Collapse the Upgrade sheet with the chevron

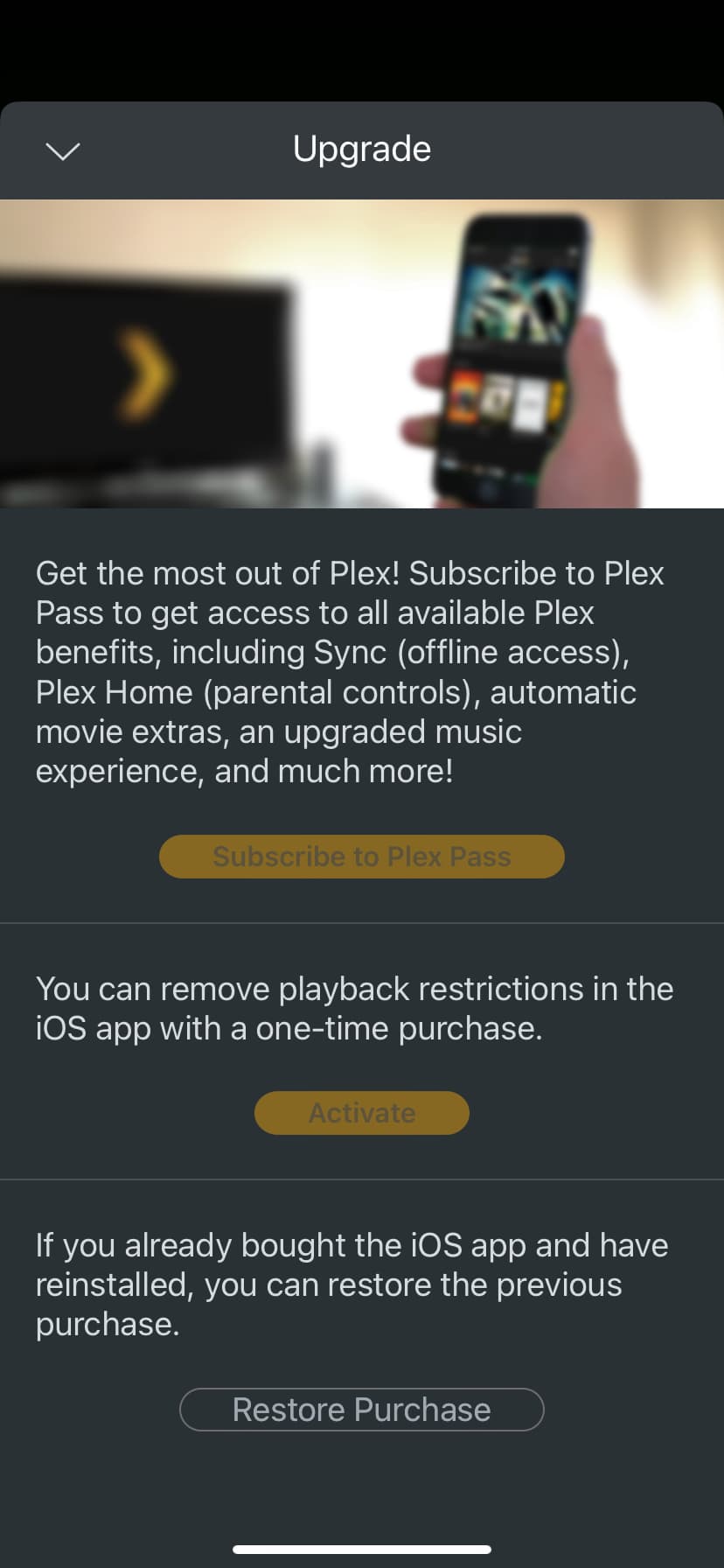(62, 150)
